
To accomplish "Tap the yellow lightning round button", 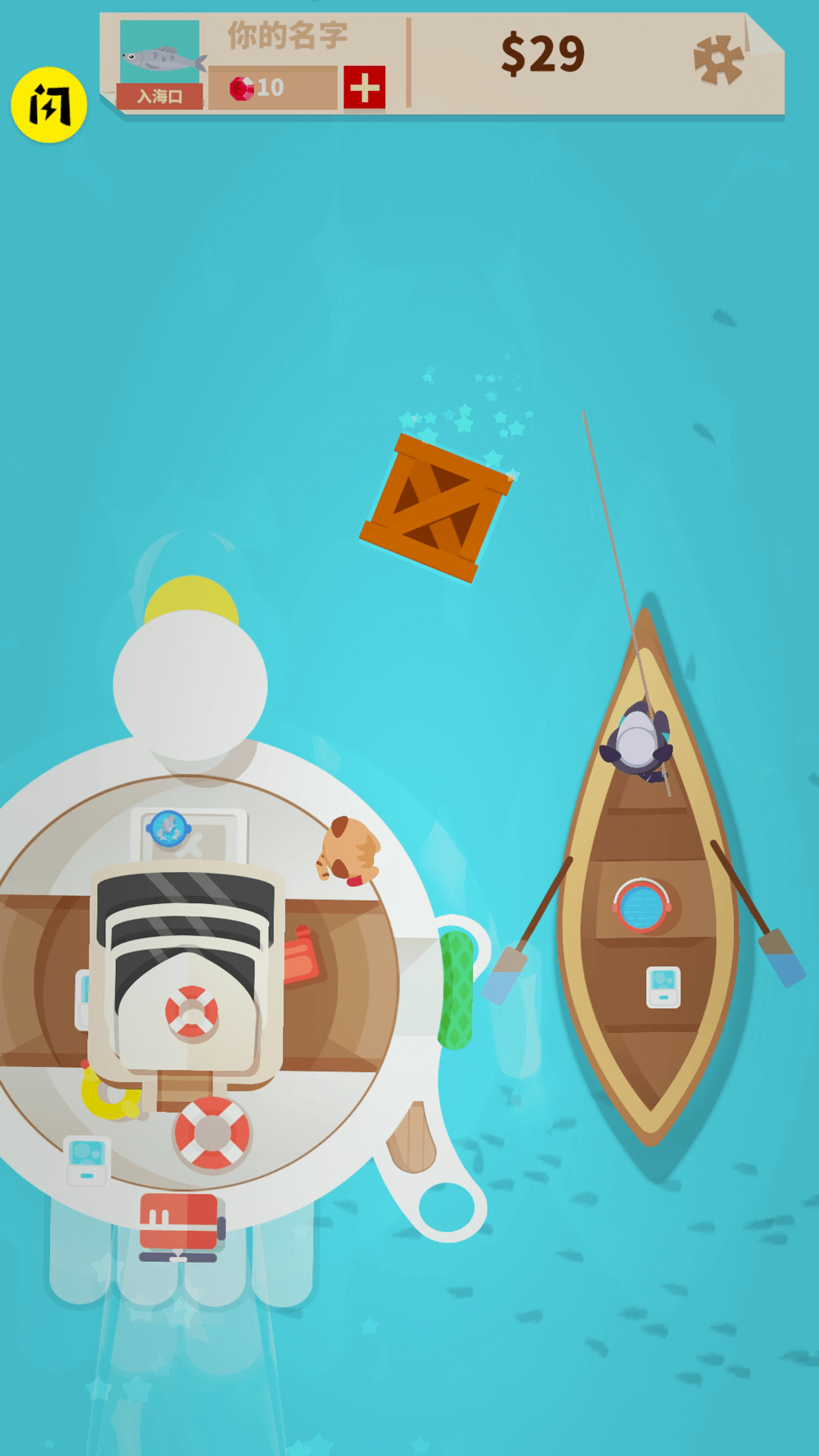I will [49, 105].
